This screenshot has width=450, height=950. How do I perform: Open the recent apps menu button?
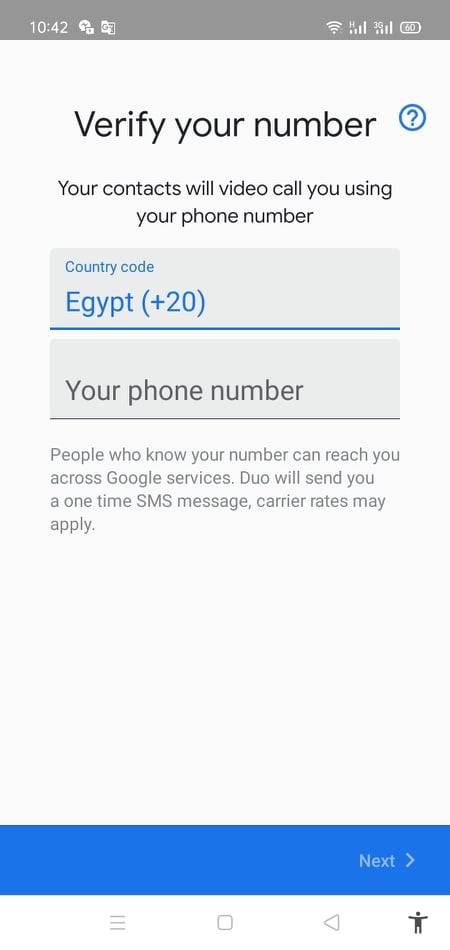(117, 923)
